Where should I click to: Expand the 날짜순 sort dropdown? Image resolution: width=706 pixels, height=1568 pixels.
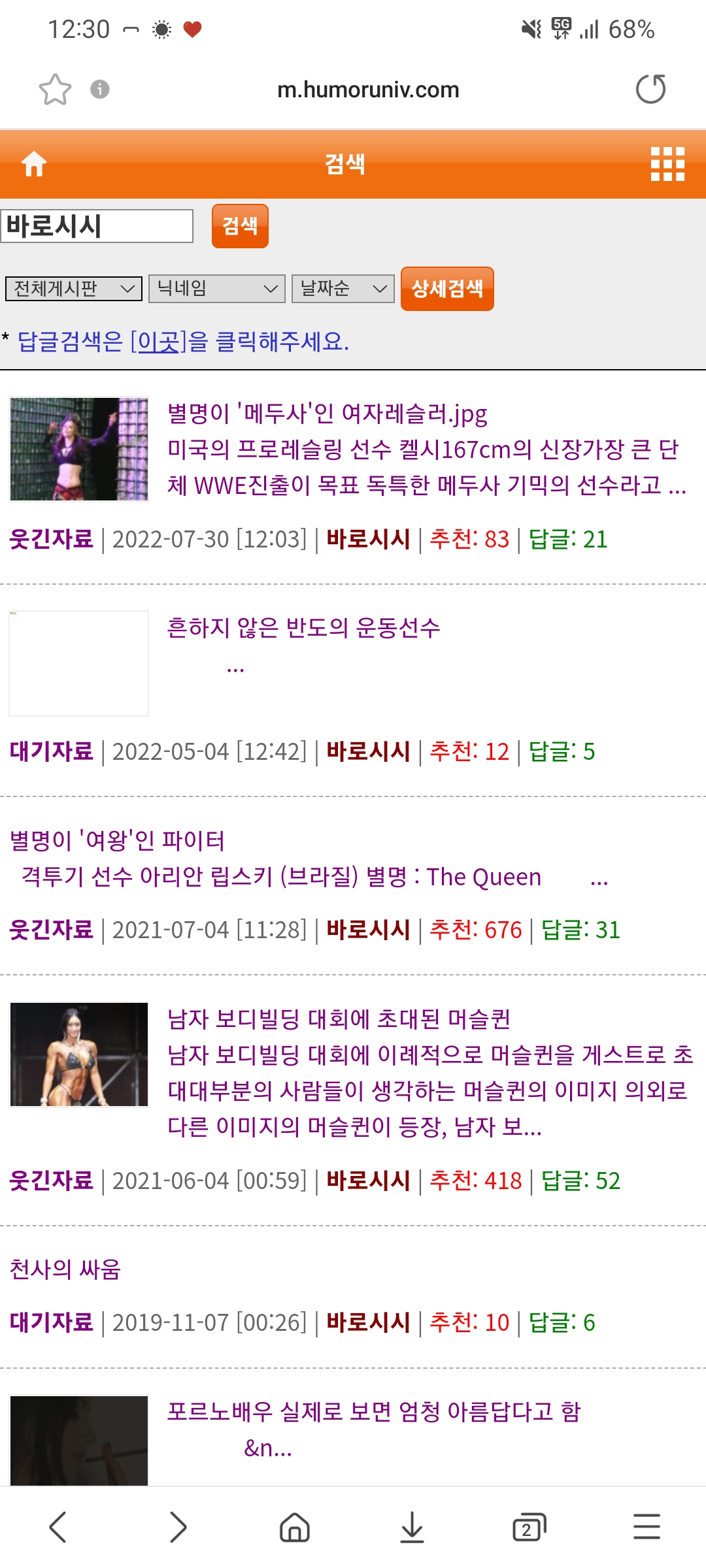(343, 289)
